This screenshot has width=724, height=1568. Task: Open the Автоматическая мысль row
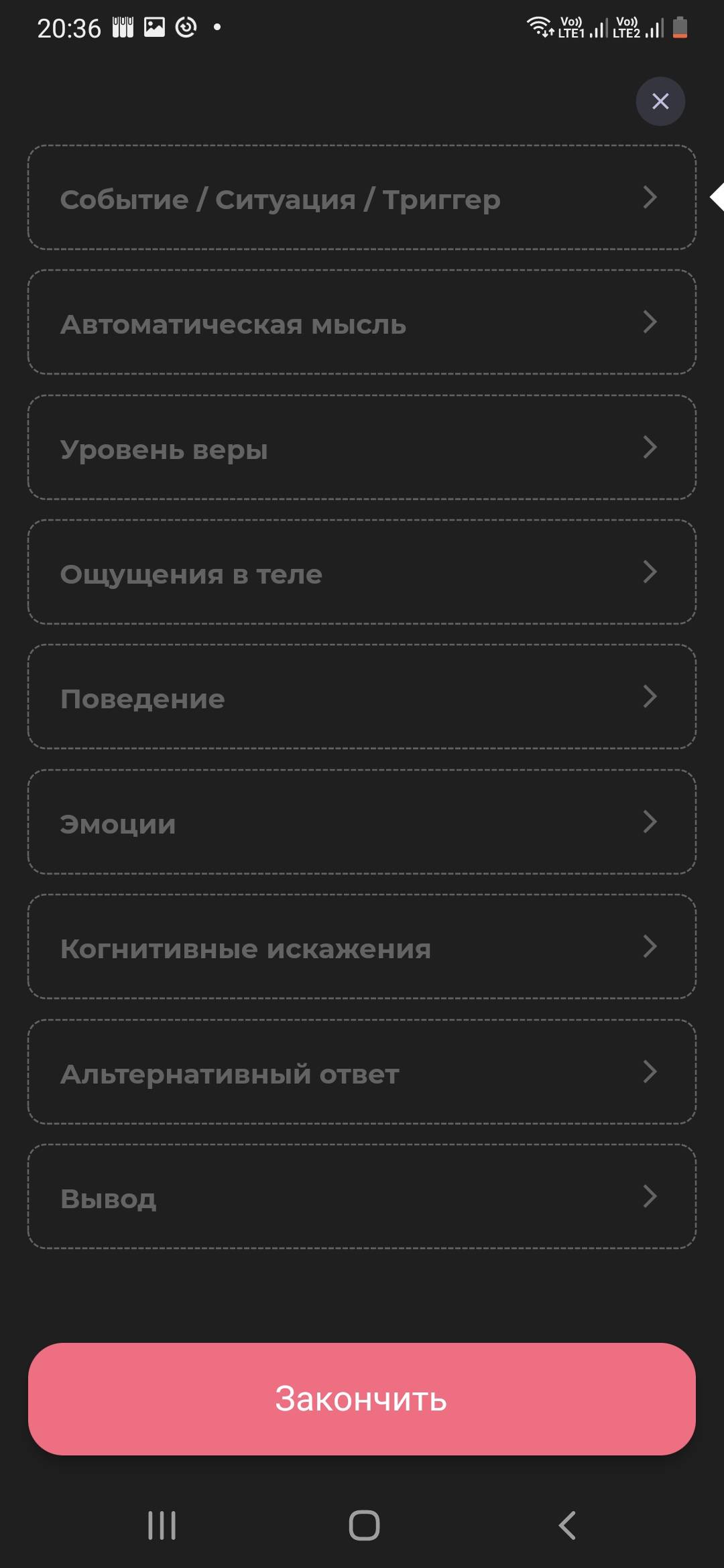361,322
